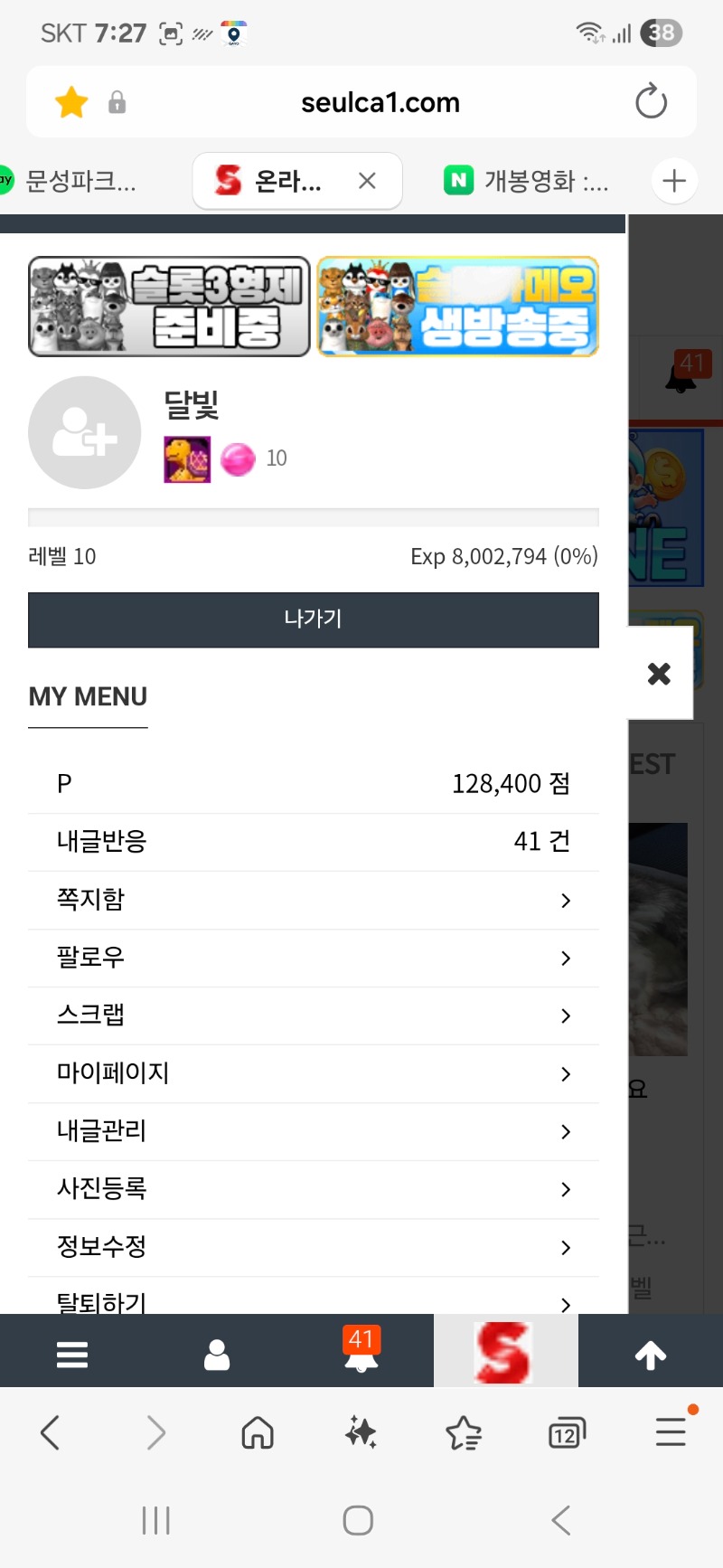Close the side menu panel

660,673
